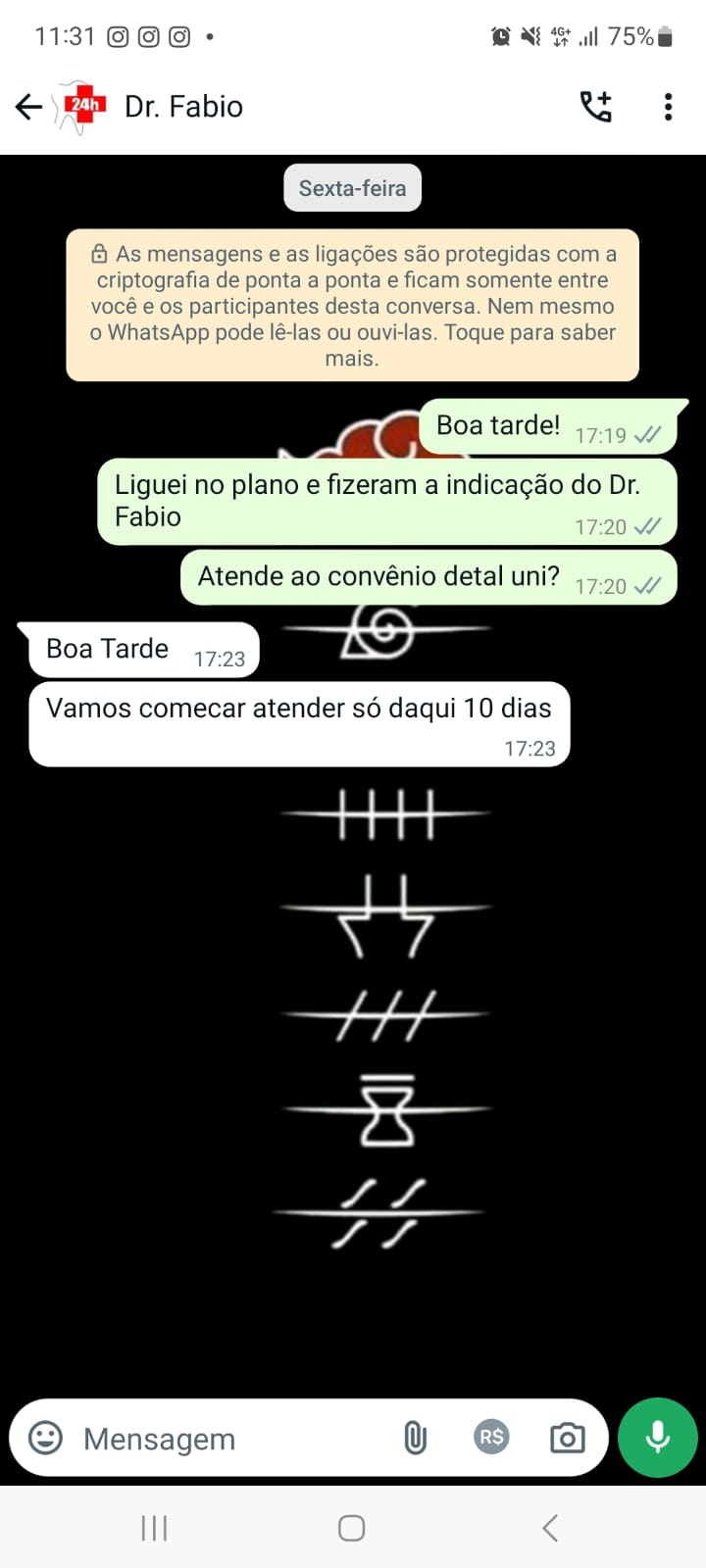
Task: Start a call with Dr. Fabio
Action: click(x=595, y=107)
